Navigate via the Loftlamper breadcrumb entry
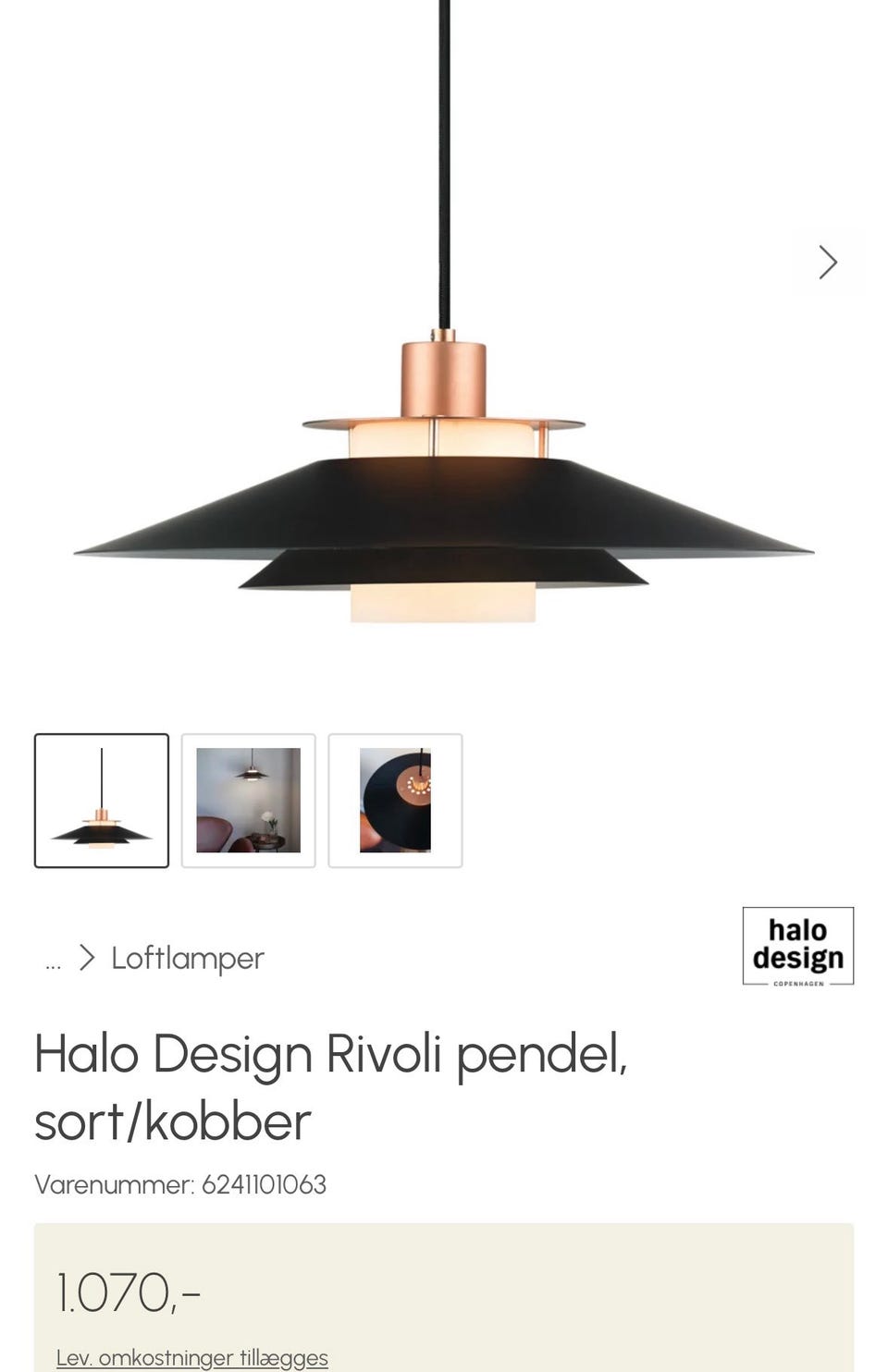This screenshot has height=1372, width=888. (x=186, y=959)
